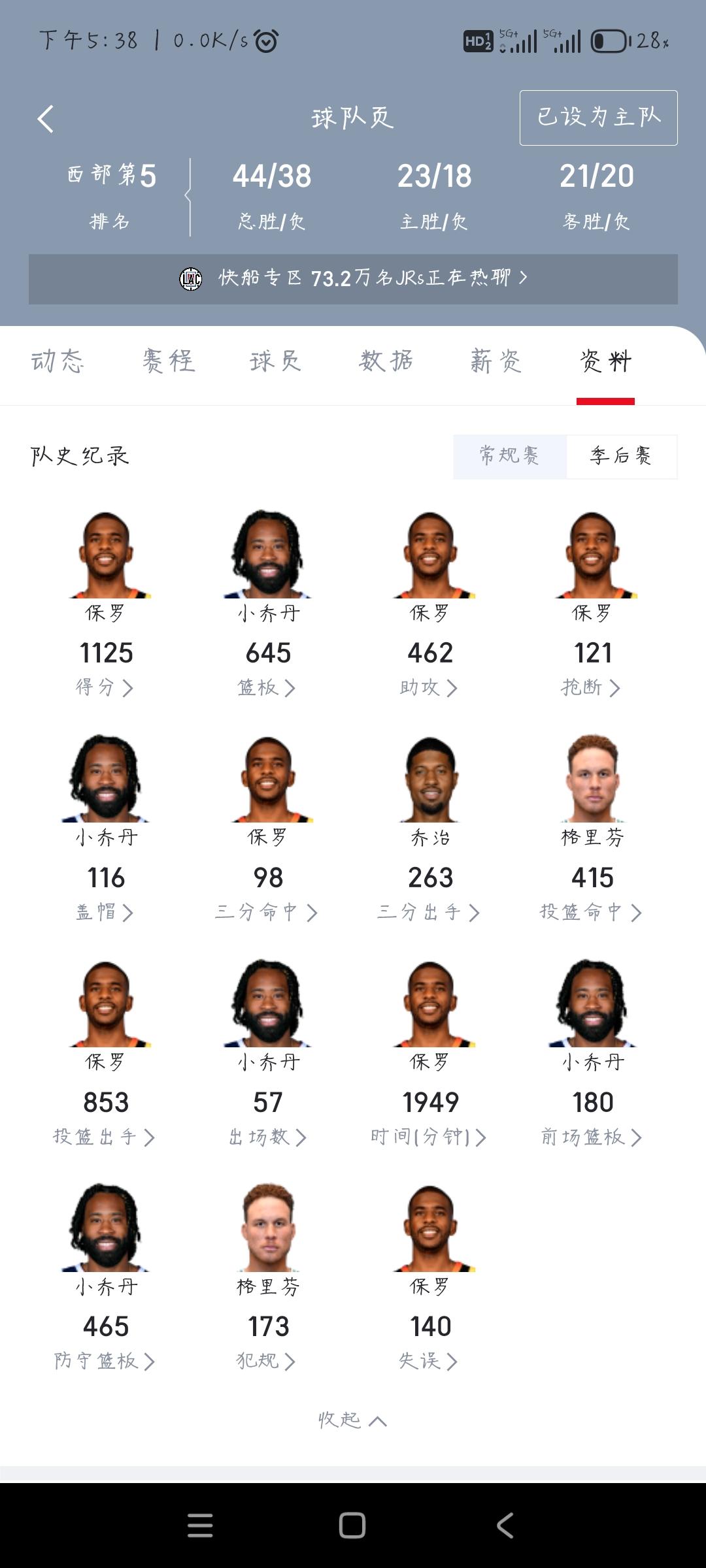Screen dimensions: 706x1568
Task: Open the 球员 tab
Action: (x=275, y=361)
